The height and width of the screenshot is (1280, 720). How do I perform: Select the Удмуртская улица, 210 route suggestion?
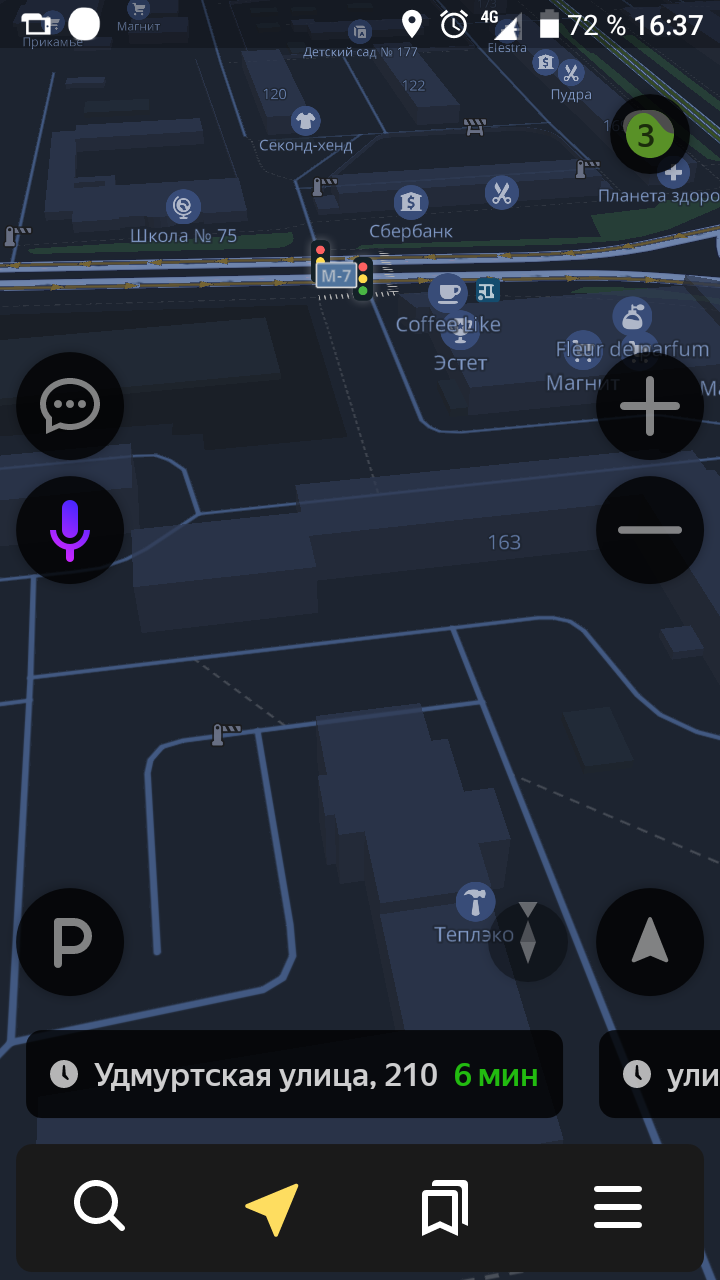[294, 1074]
